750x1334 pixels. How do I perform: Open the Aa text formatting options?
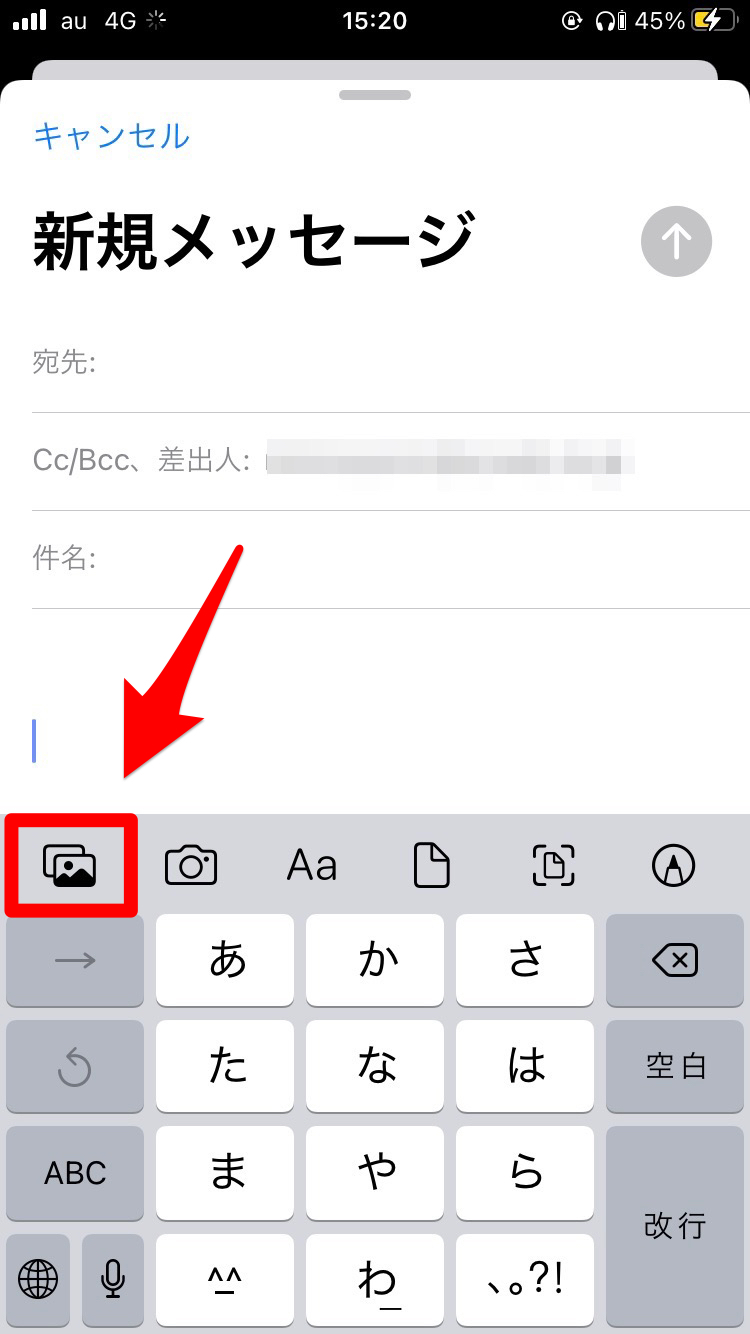[312, 865]
